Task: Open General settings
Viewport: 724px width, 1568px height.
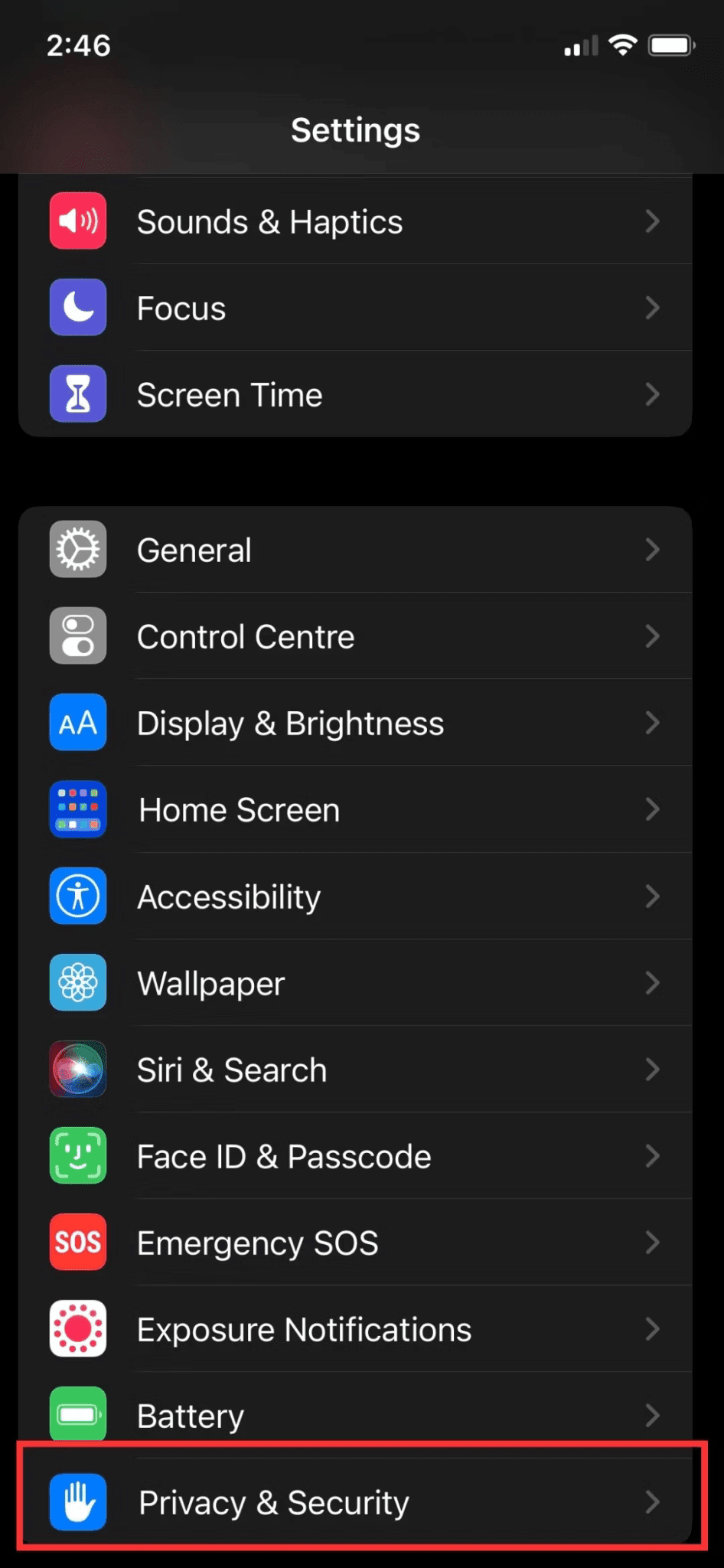Action: (355, 550)
